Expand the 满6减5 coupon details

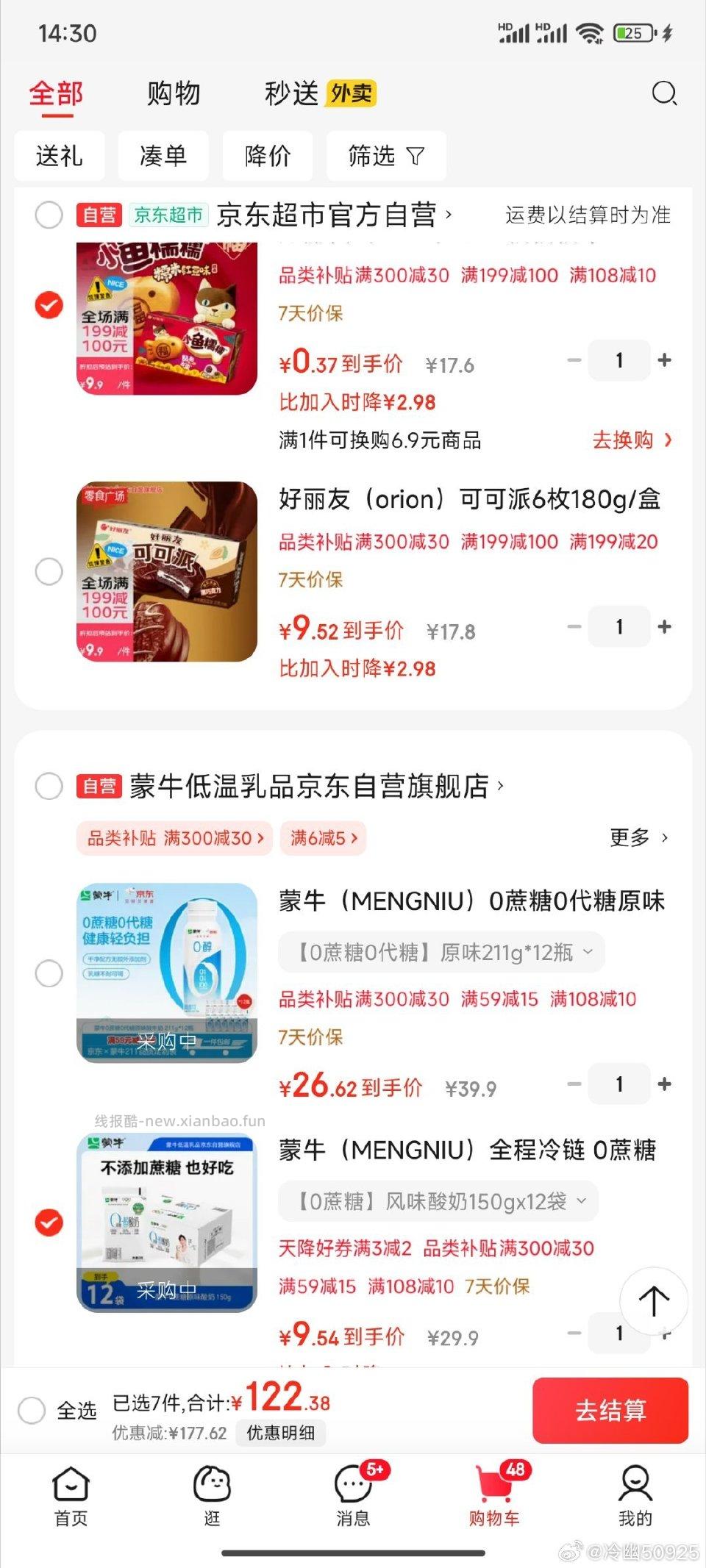323,838
